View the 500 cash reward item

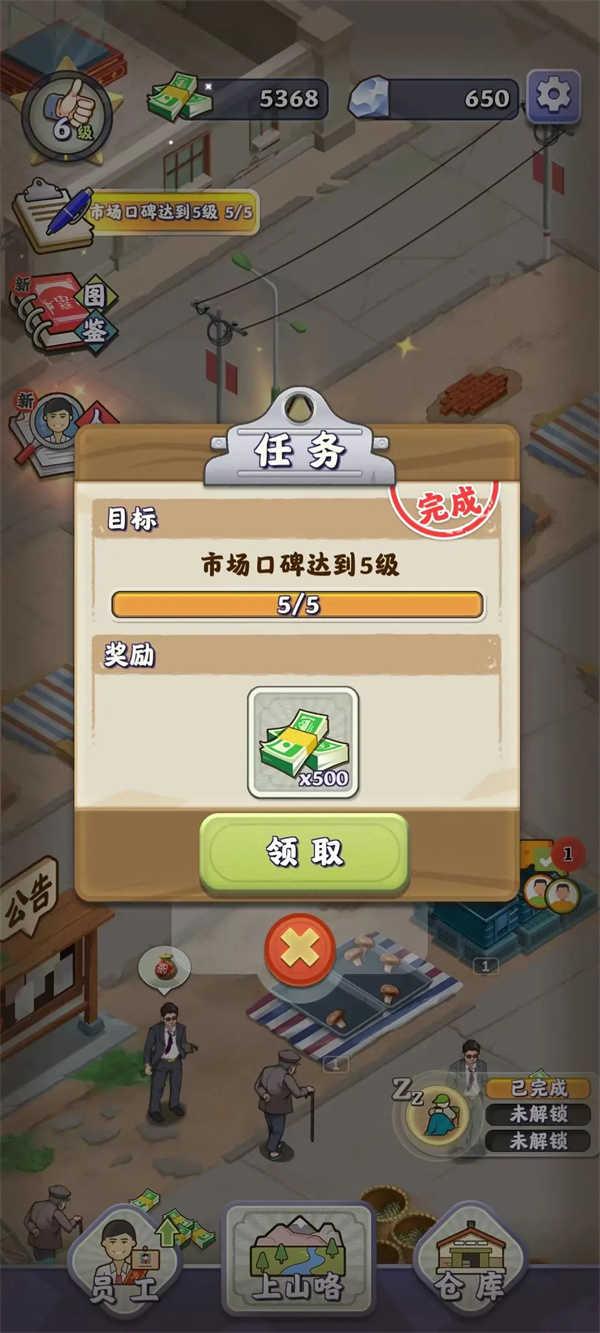tap(303, 742)
